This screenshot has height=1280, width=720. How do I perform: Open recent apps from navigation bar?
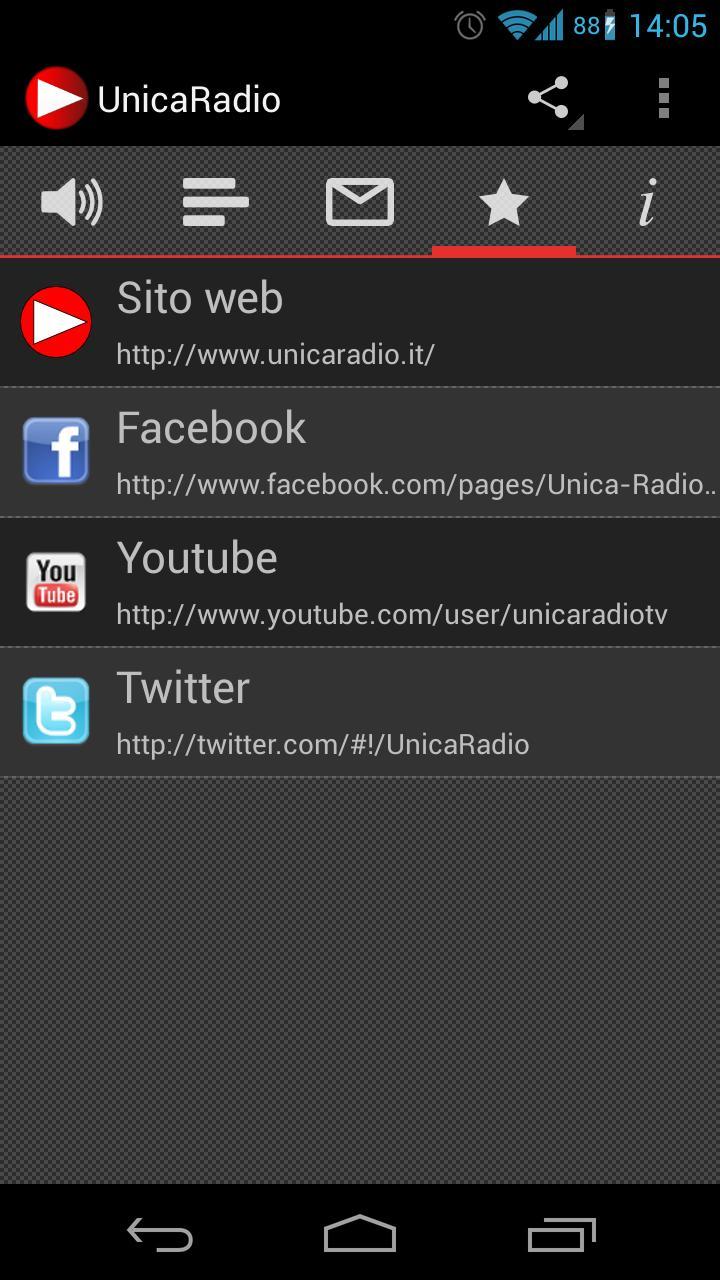[x=561, y=1234]
